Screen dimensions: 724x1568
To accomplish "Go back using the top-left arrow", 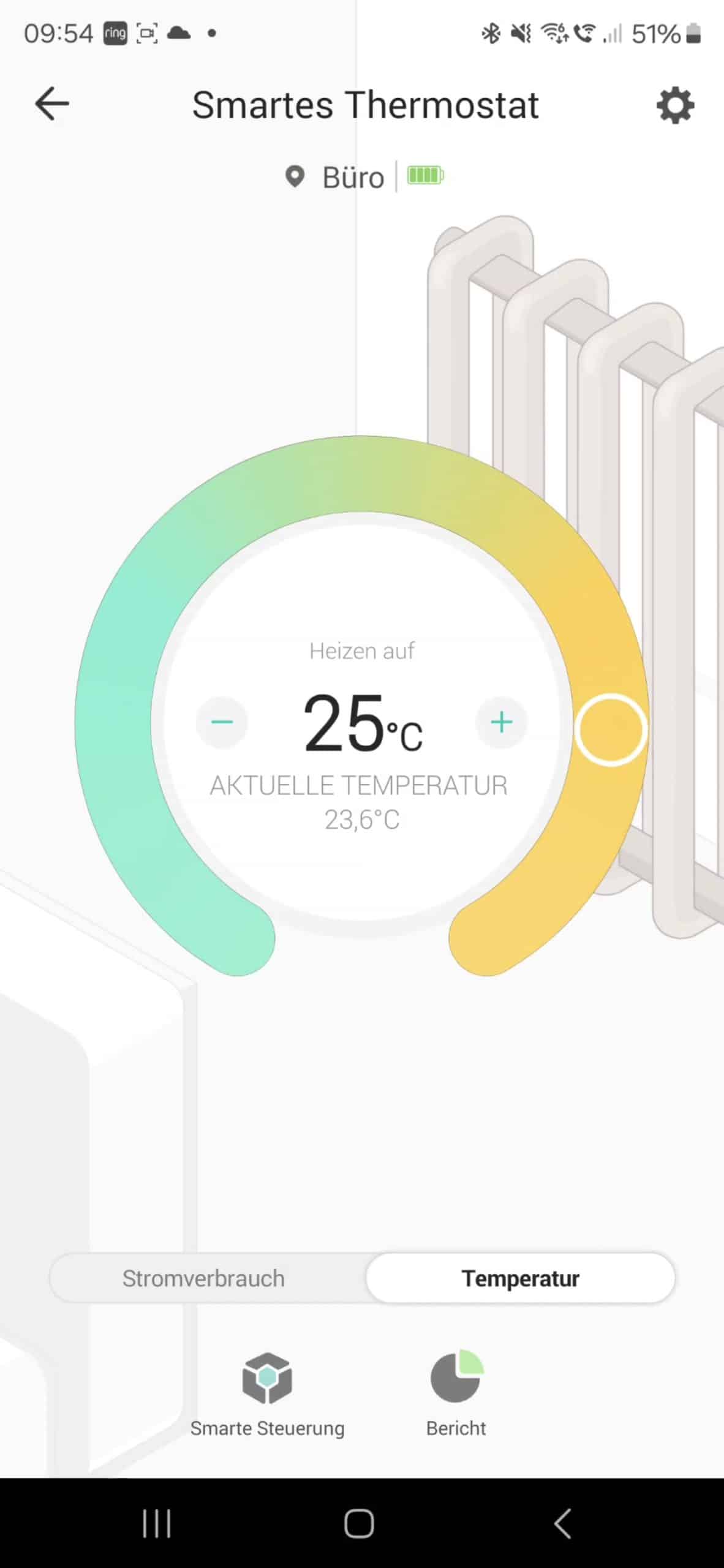I will [x=52, y=104].
